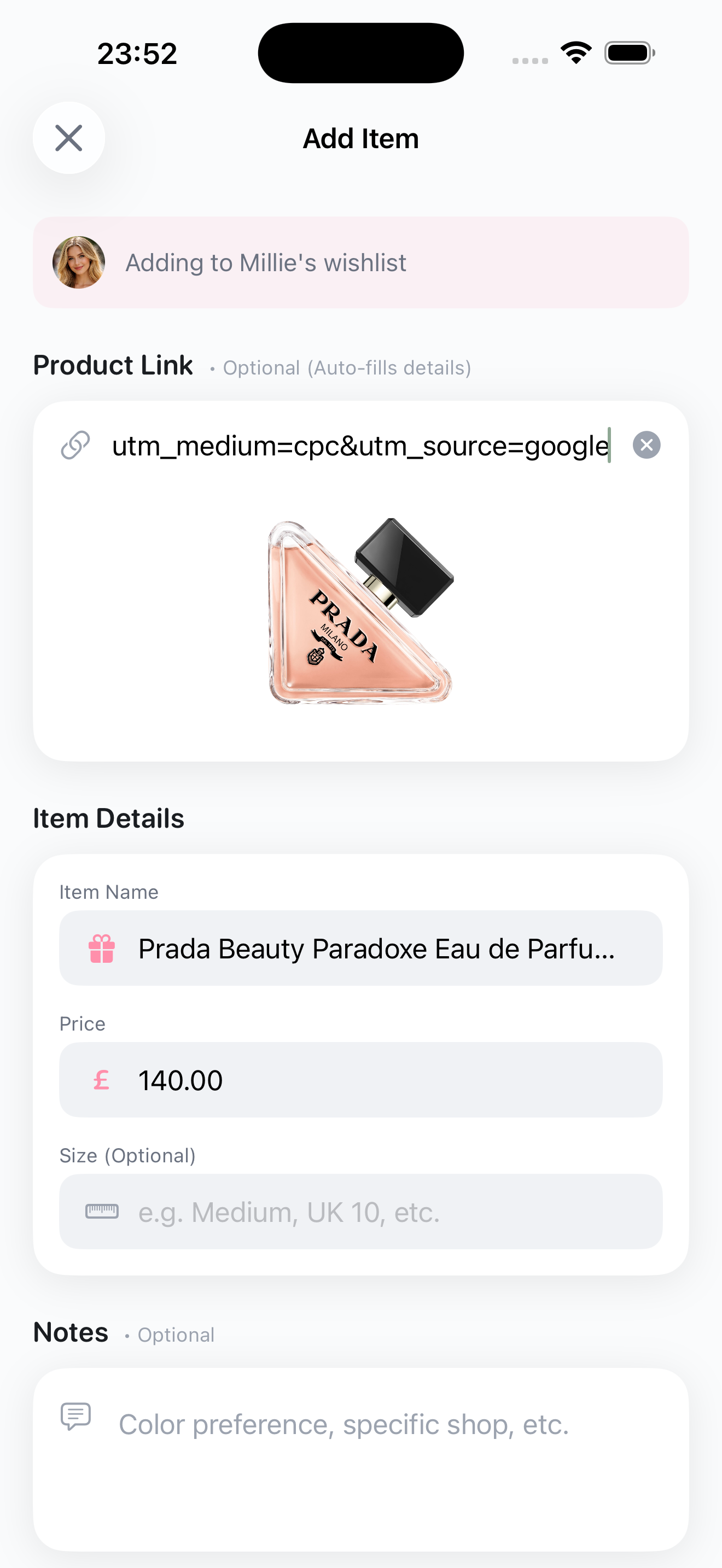722x1568 pixels.
Task: Click the Item Details section heading
Action: 109,818
